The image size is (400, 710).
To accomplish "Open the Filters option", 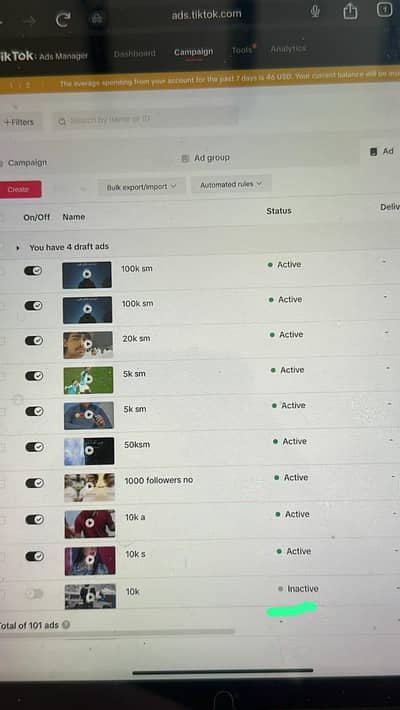I will click(19, 122).
